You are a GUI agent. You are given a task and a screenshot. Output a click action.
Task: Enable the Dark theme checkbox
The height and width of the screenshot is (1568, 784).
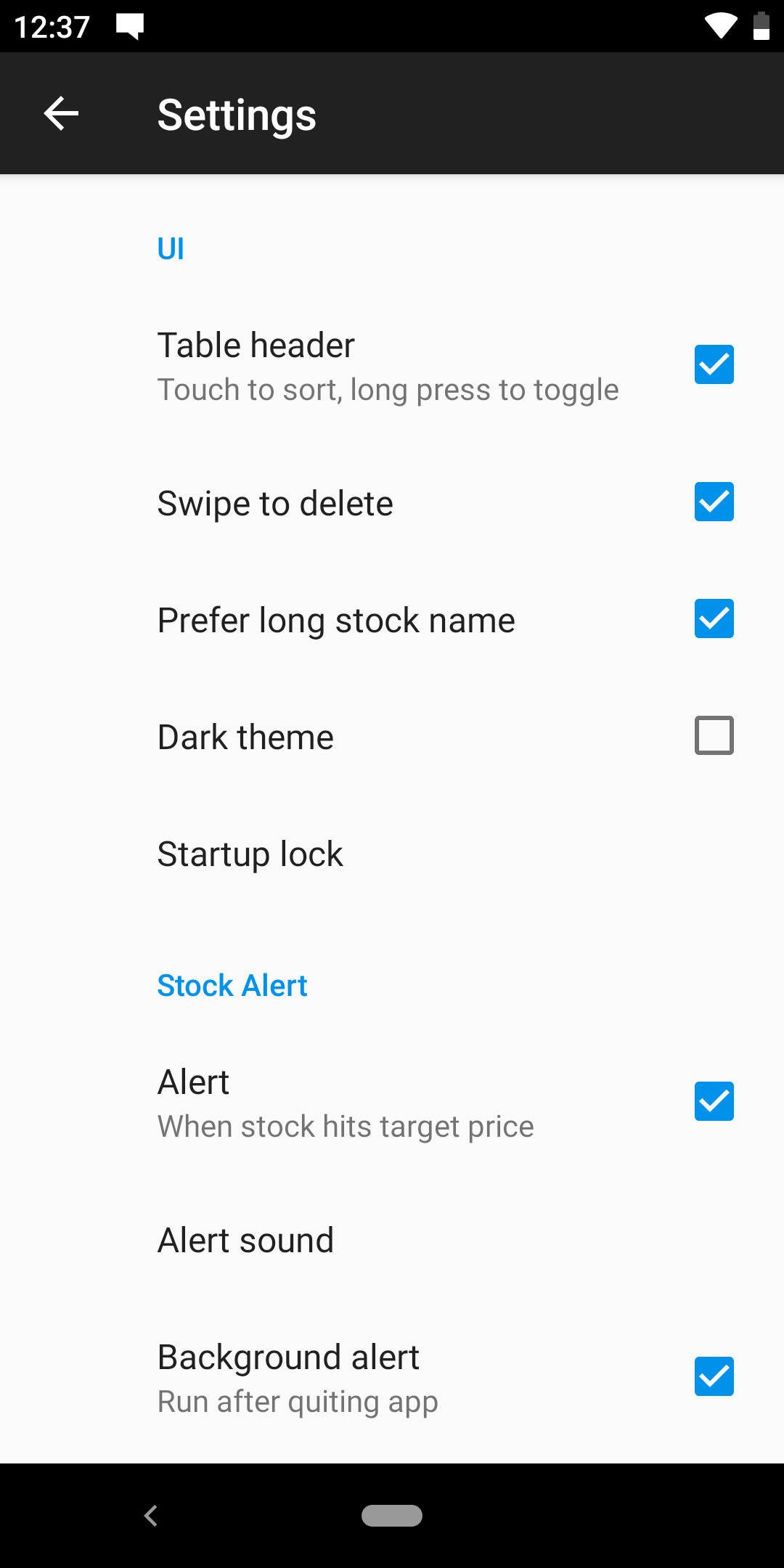coord(714,735)
